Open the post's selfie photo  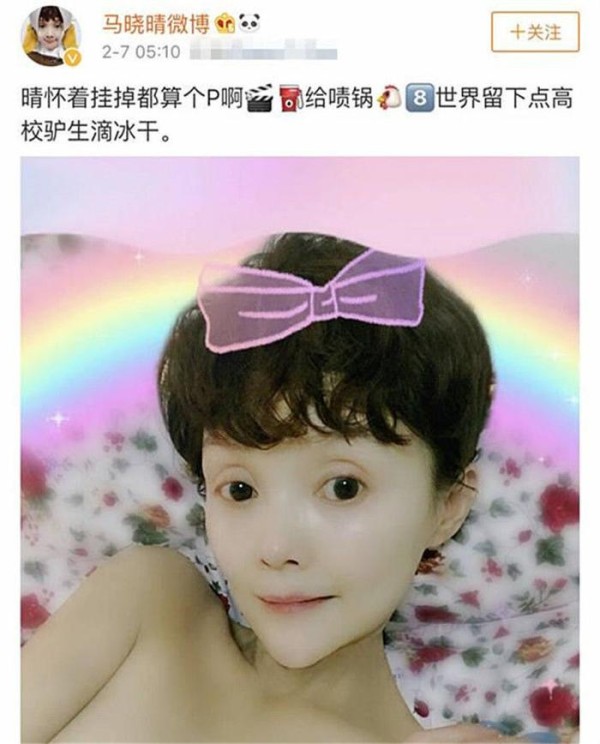(300, 450)
